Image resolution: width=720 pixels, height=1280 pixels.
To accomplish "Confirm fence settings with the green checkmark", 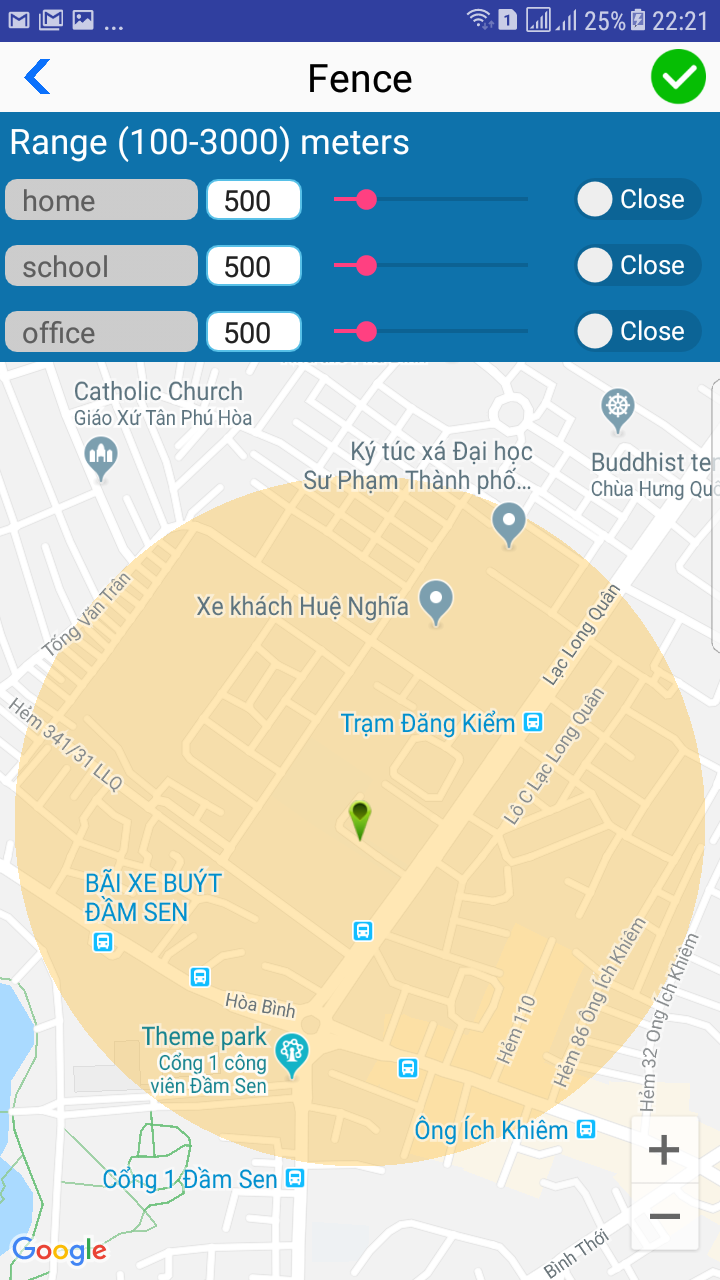I will [678, 77].
